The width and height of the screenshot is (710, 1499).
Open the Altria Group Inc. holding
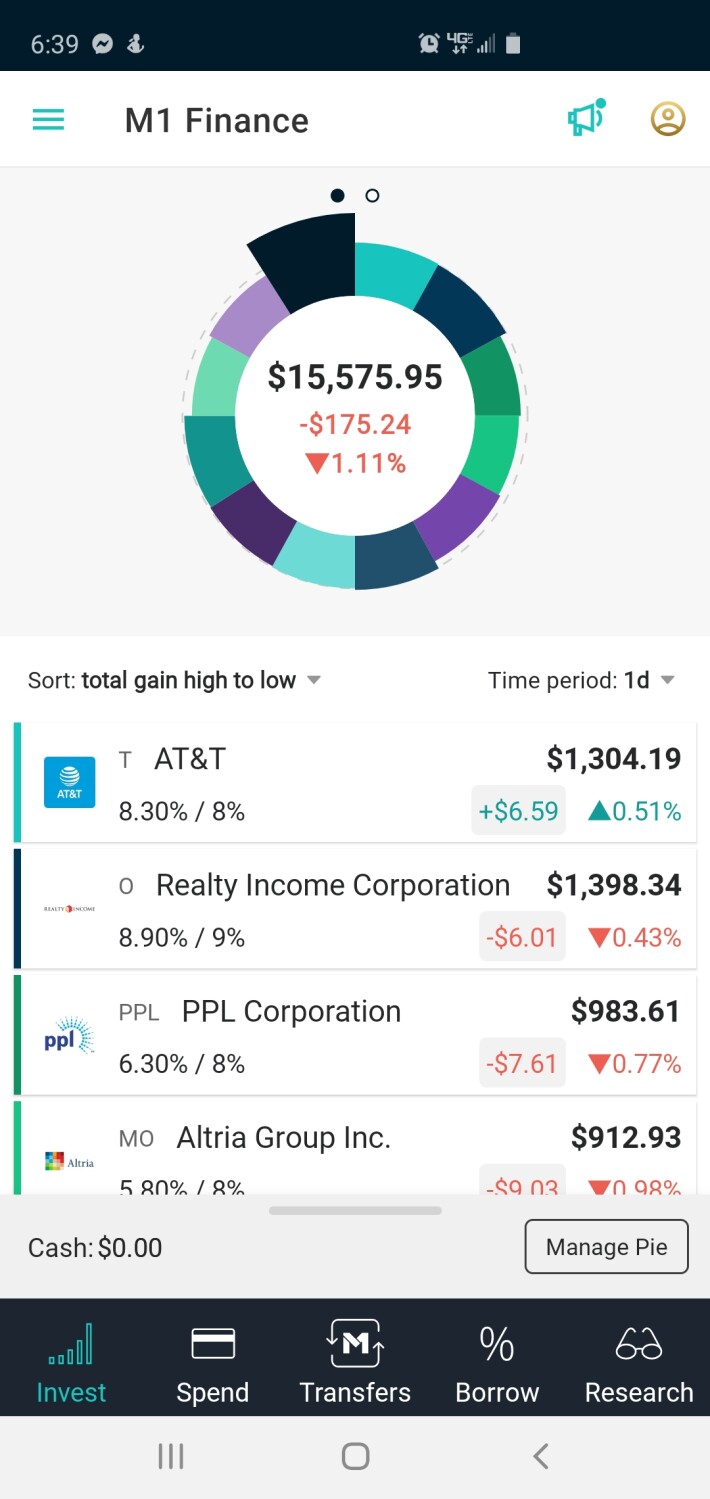click(355, 1147)
